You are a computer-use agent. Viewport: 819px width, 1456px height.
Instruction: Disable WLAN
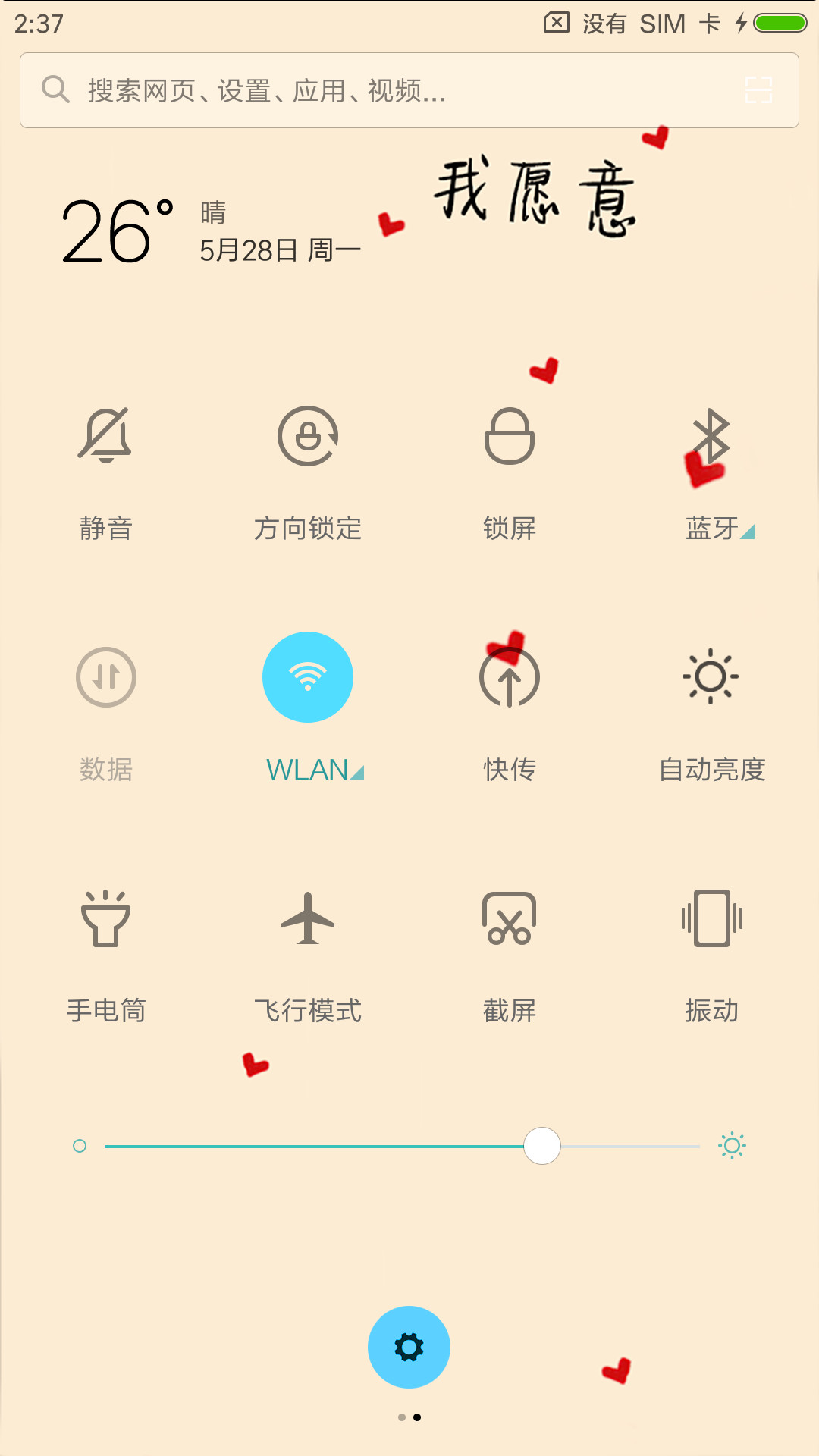click(x=308, y=677)
